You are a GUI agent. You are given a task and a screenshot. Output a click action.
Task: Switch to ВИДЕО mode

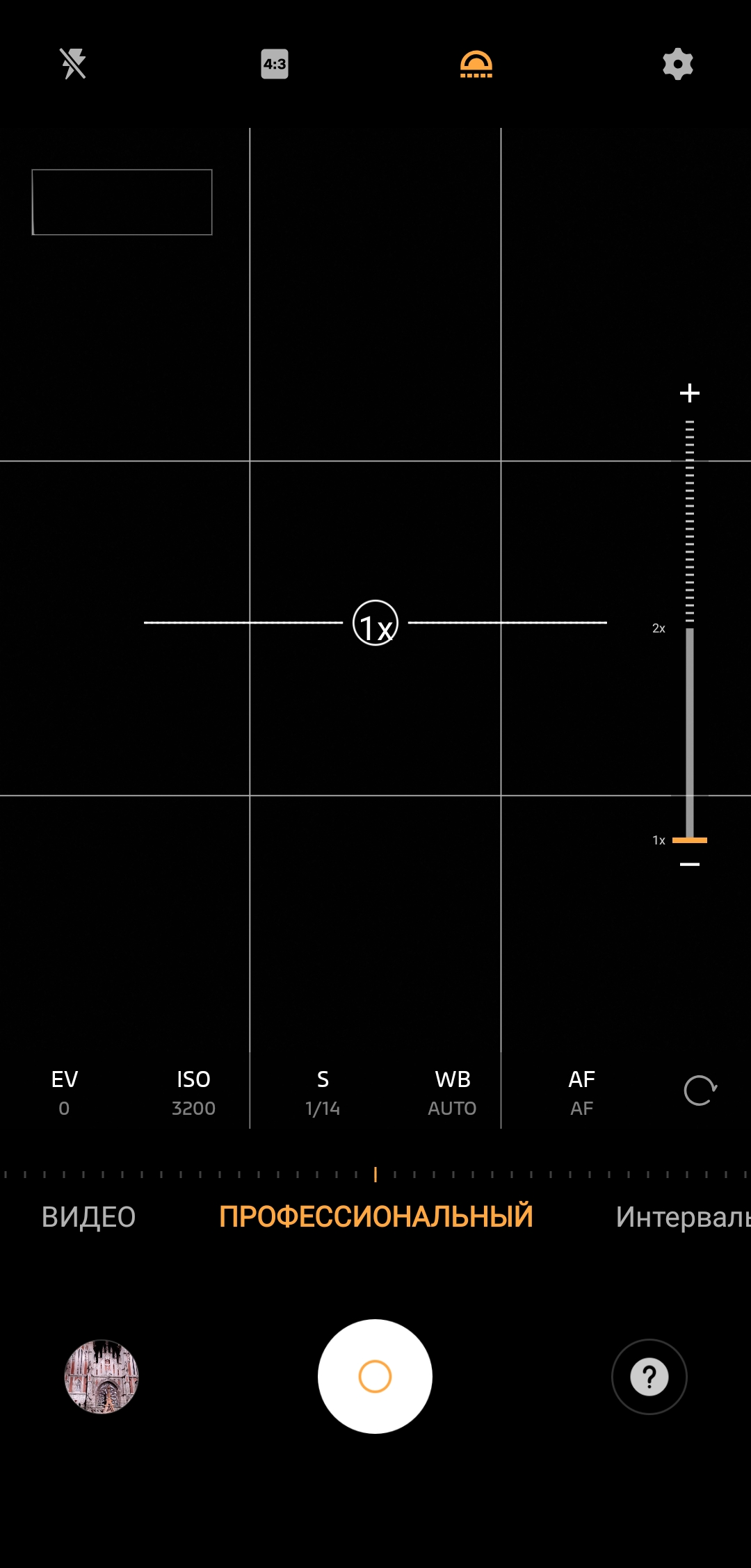(88, 1217)
